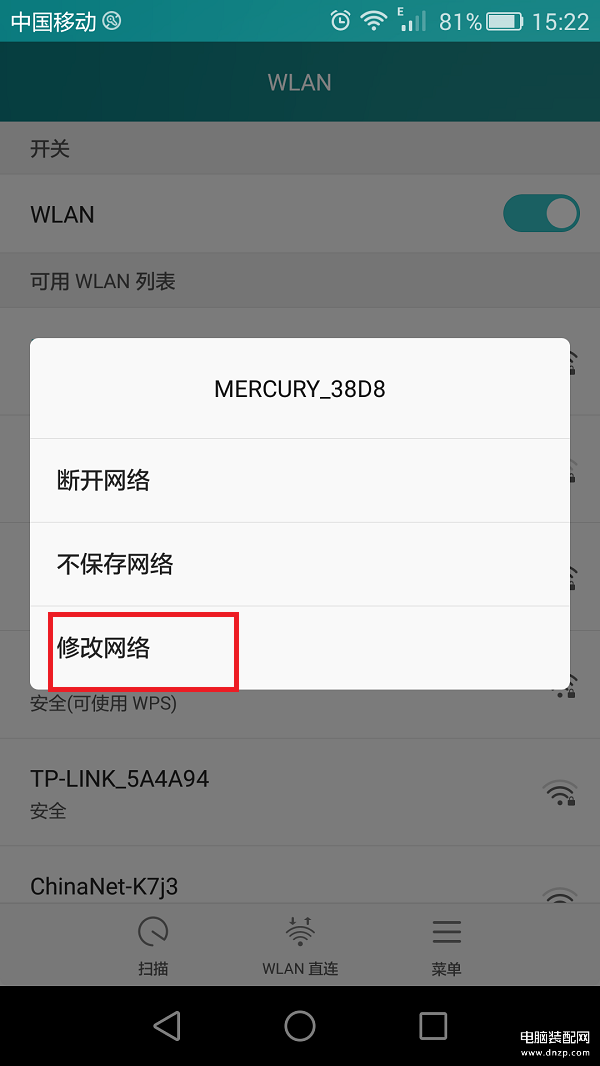Image resolution: width=600 pixels, height=1066 pixels.
Task: Tap 扫描 to scan for networks
Action: (153, 946)
